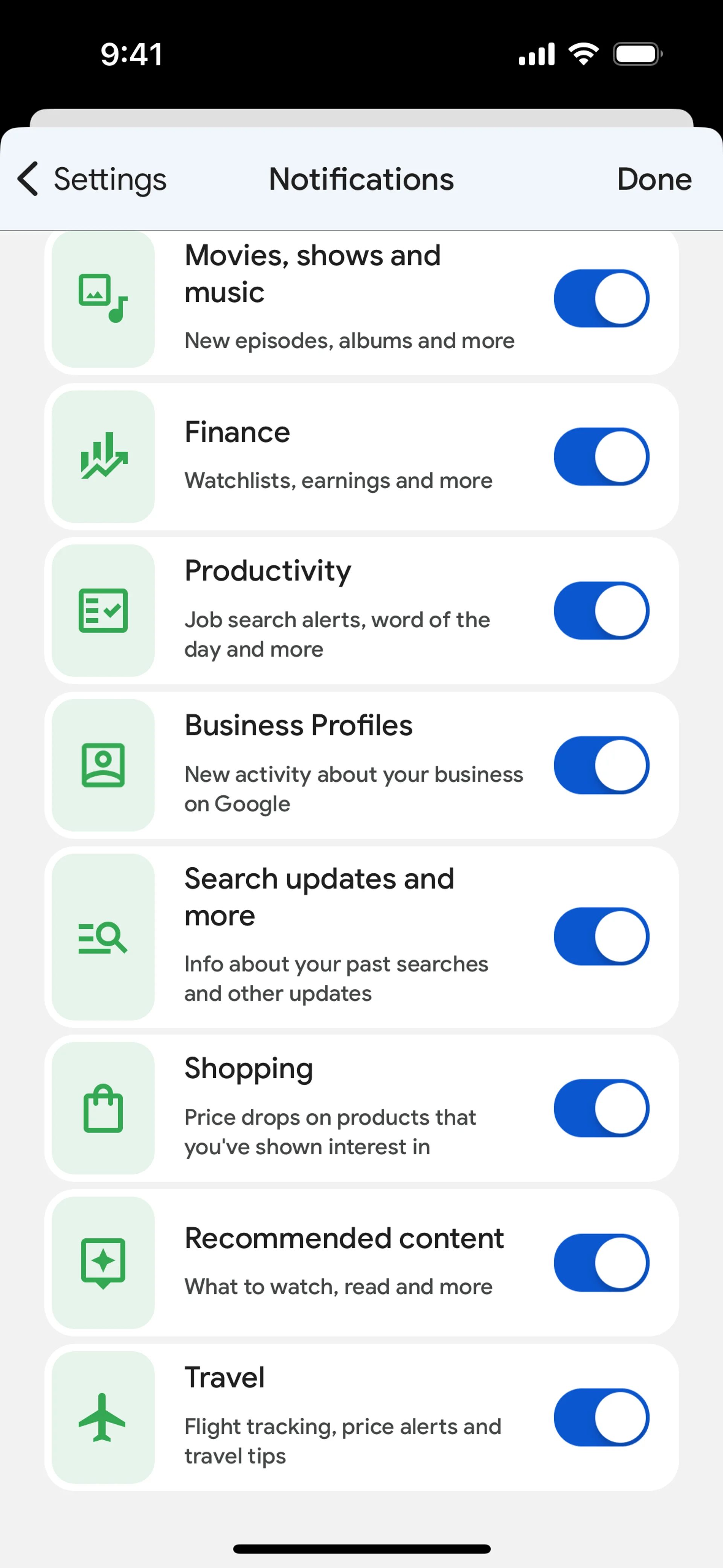Switch off Travel notifications
The width and height of the screenshot is (723, 1568).
click(x=601, y=1417)
